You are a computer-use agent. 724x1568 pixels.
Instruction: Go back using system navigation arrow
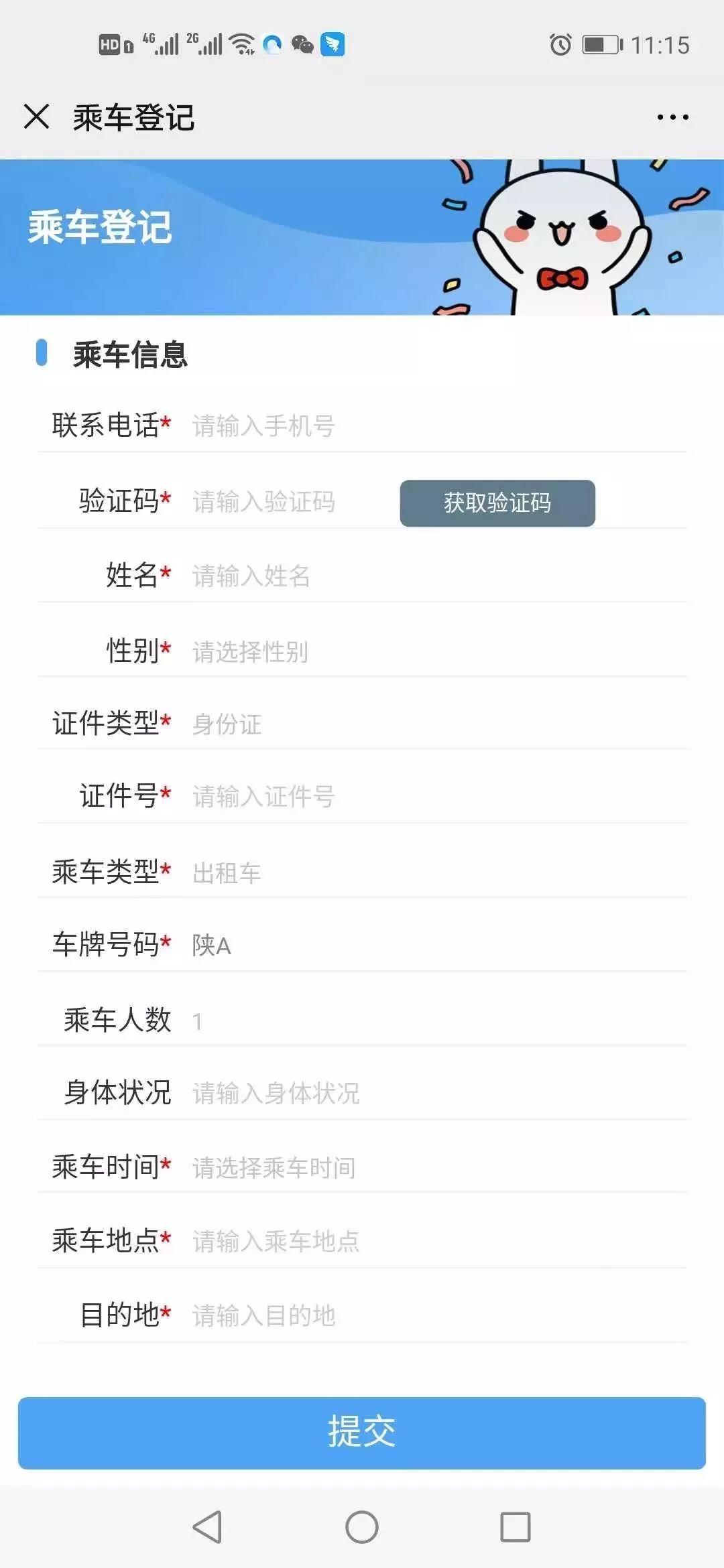(x=207, y=1527)
